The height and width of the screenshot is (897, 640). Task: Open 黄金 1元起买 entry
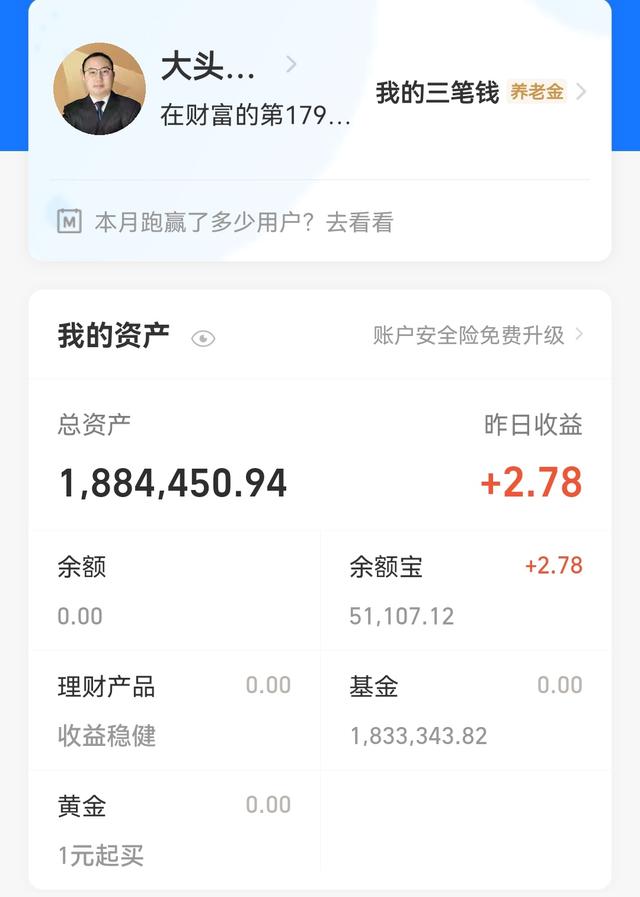(174, 830)
